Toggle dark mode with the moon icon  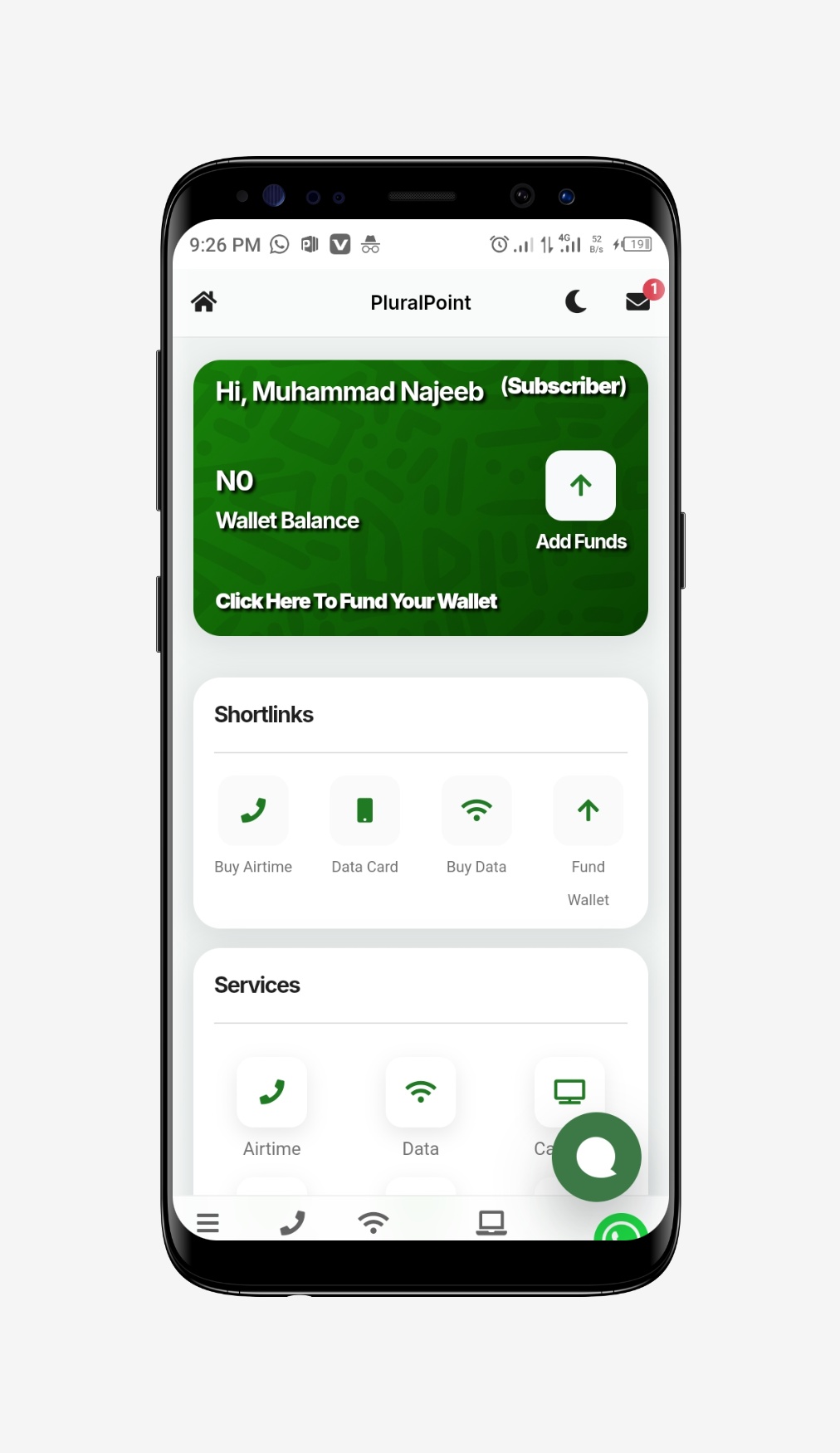point(576,301)
